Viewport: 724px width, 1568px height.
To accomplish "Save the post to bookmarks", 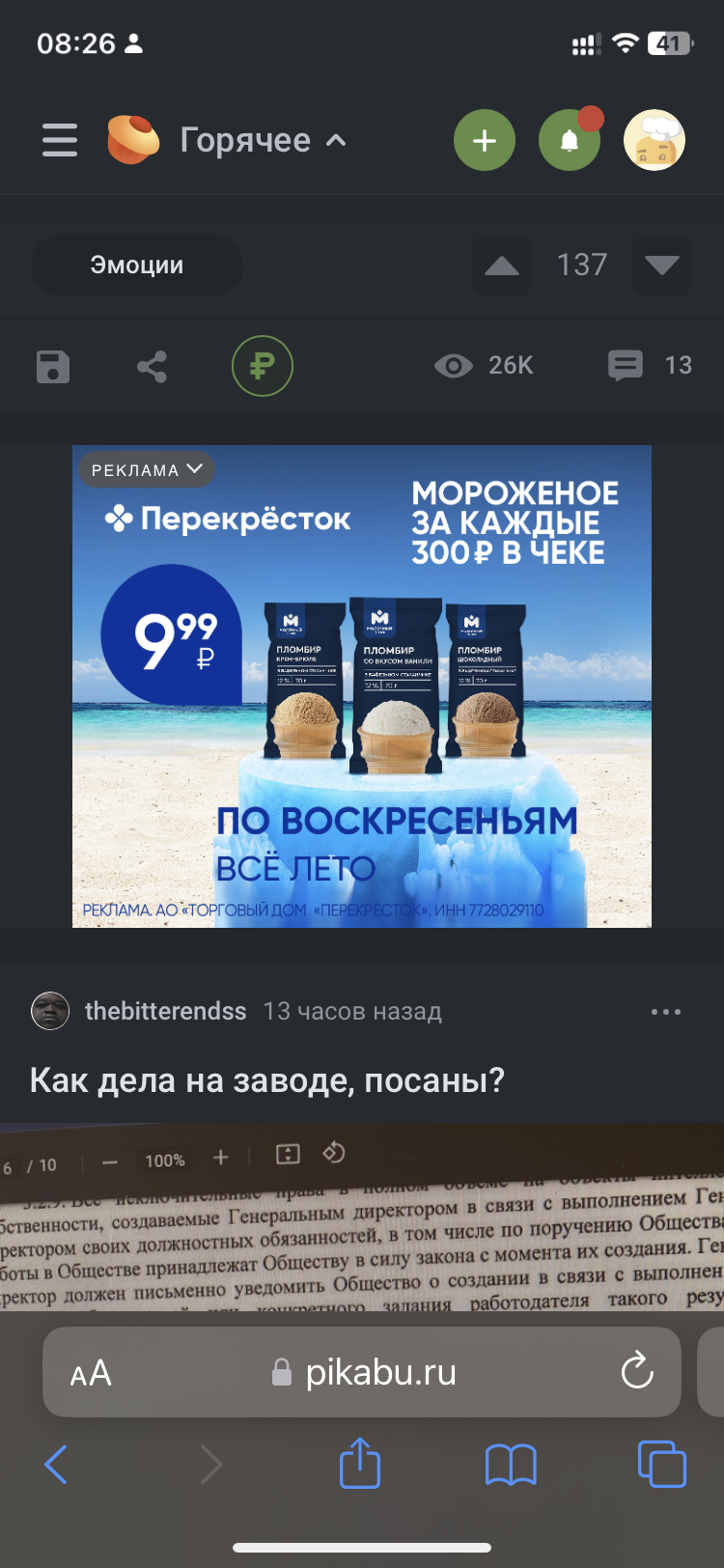I will click(x=53, y=367).
